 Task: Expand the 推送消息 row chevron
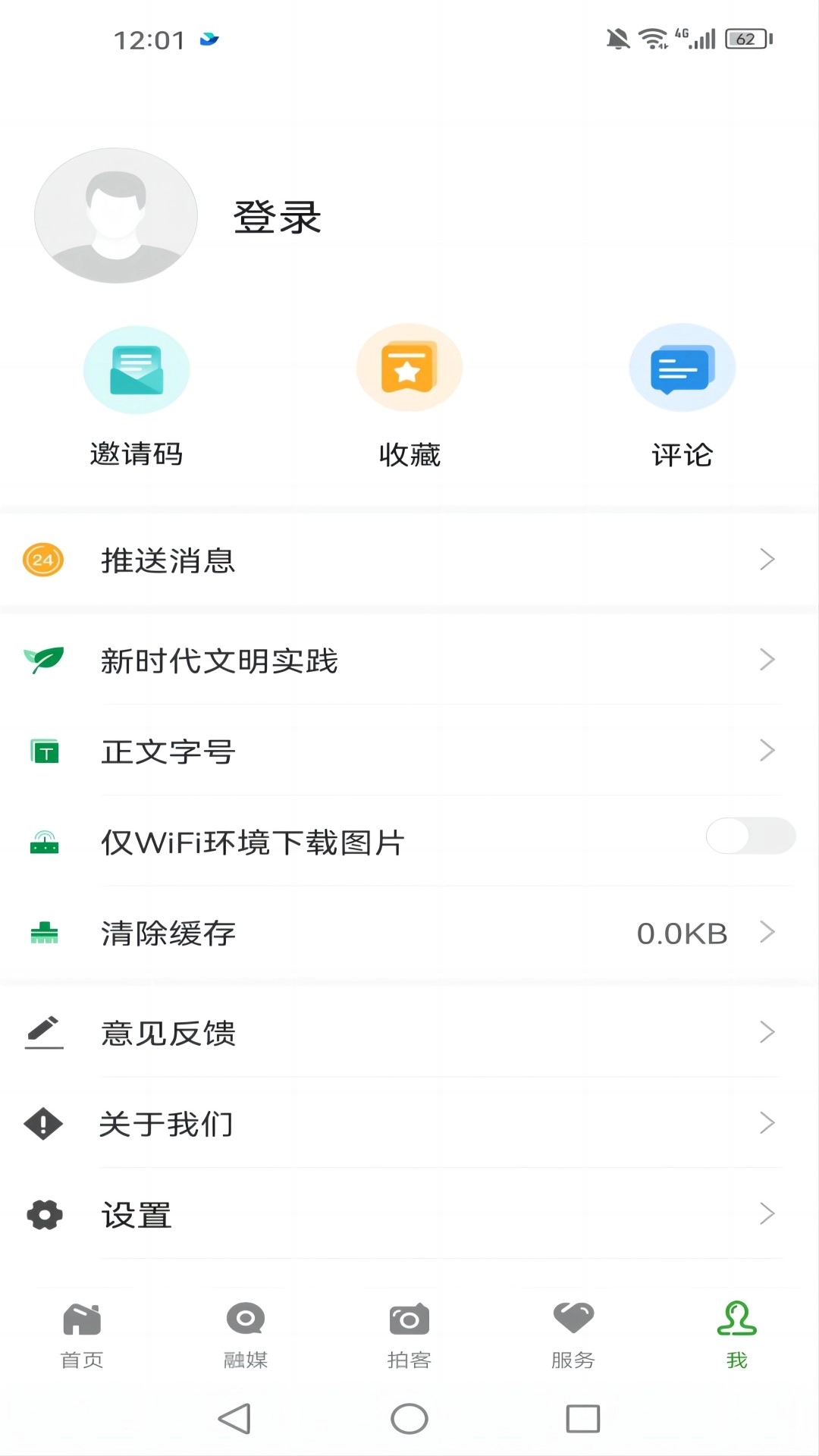[x=767, y=561]
